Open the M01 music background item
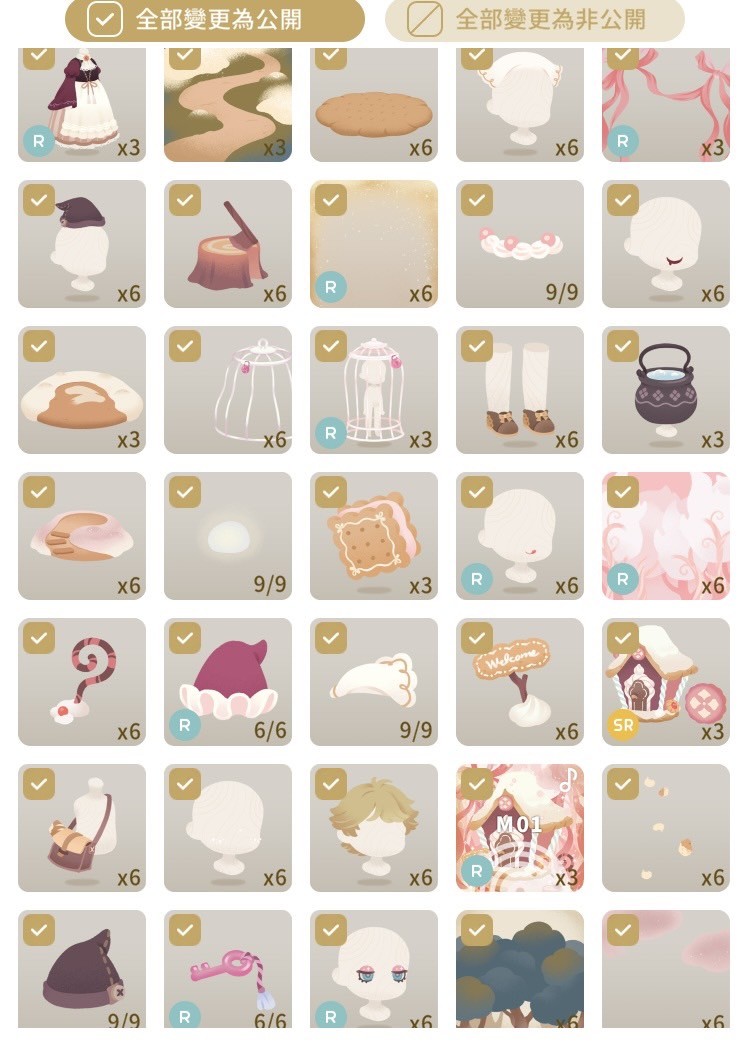 tap(519, 828)
